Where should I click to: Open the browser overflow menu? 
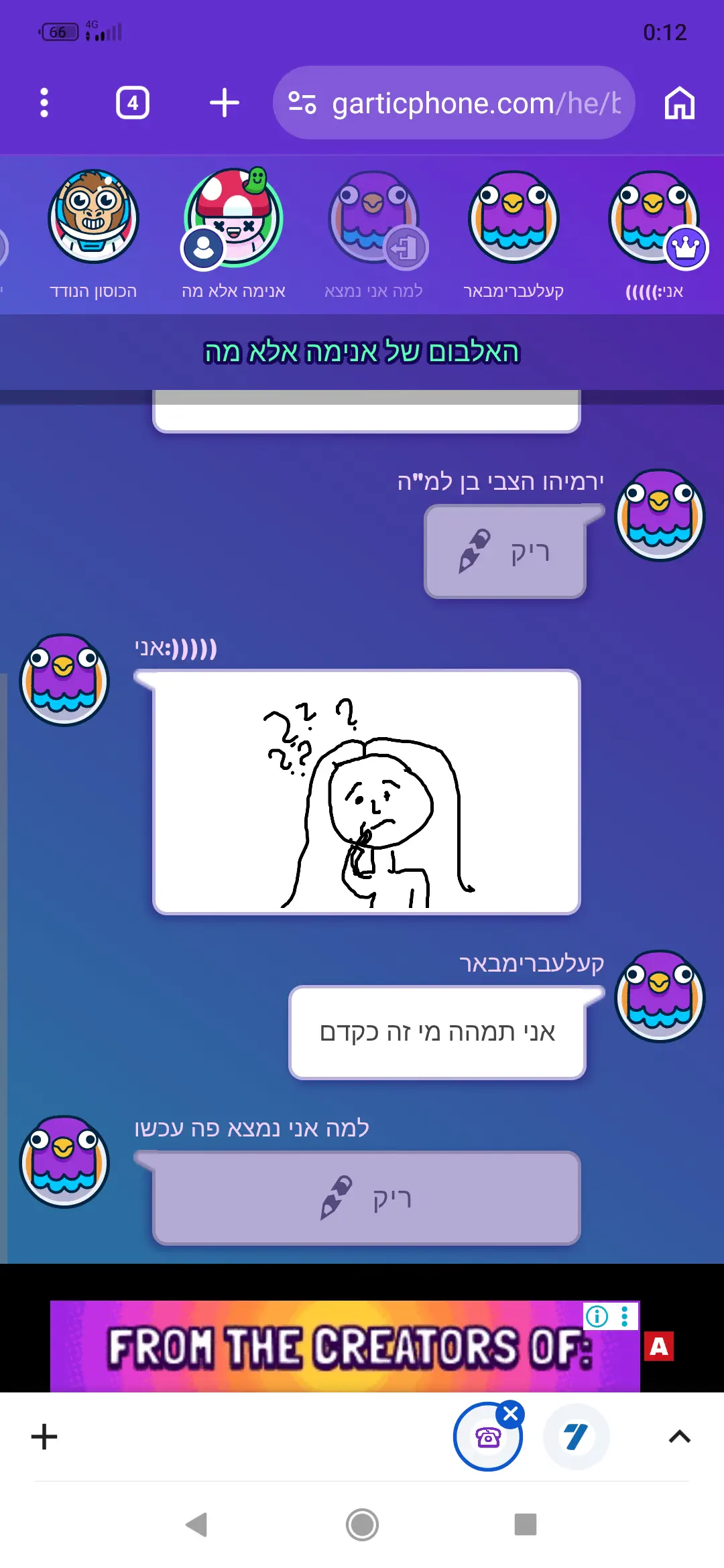tap(44, 103)
